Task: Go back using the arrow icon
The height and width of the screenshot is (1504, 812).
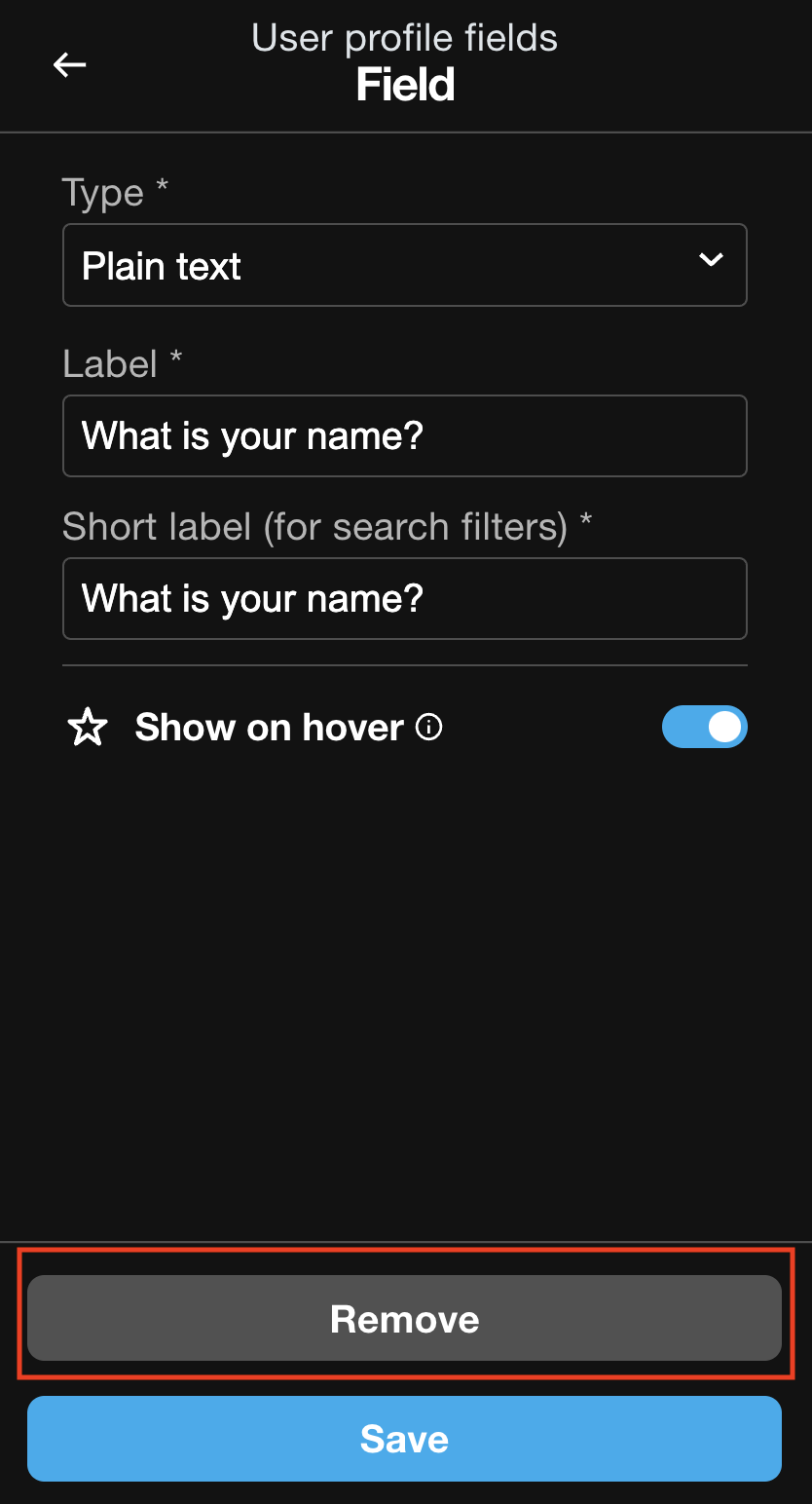Action: (70, 65)
